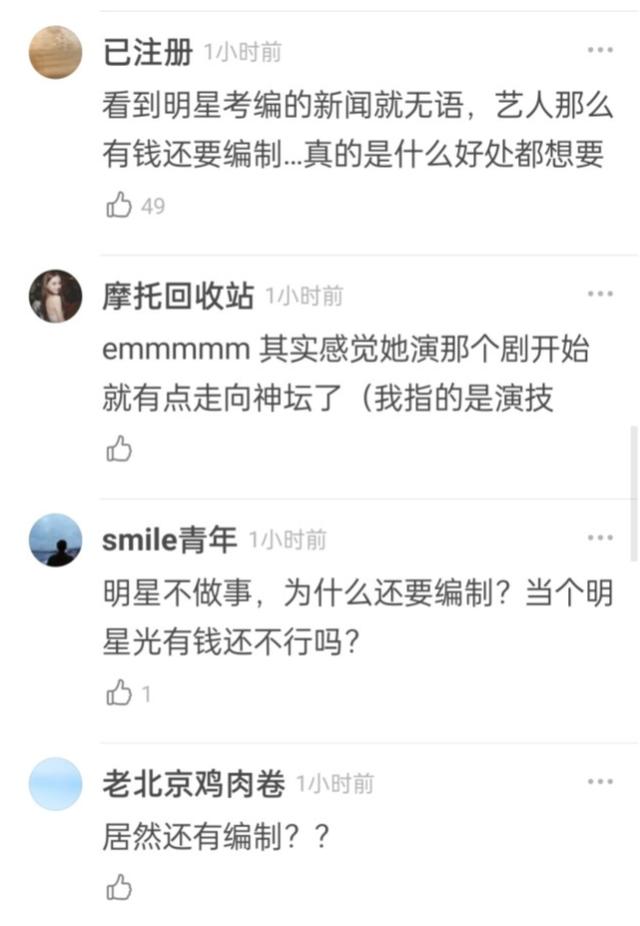Open more options for 老北京鸡肉卷's comment
640x926 pixels.
pos(600,782)
